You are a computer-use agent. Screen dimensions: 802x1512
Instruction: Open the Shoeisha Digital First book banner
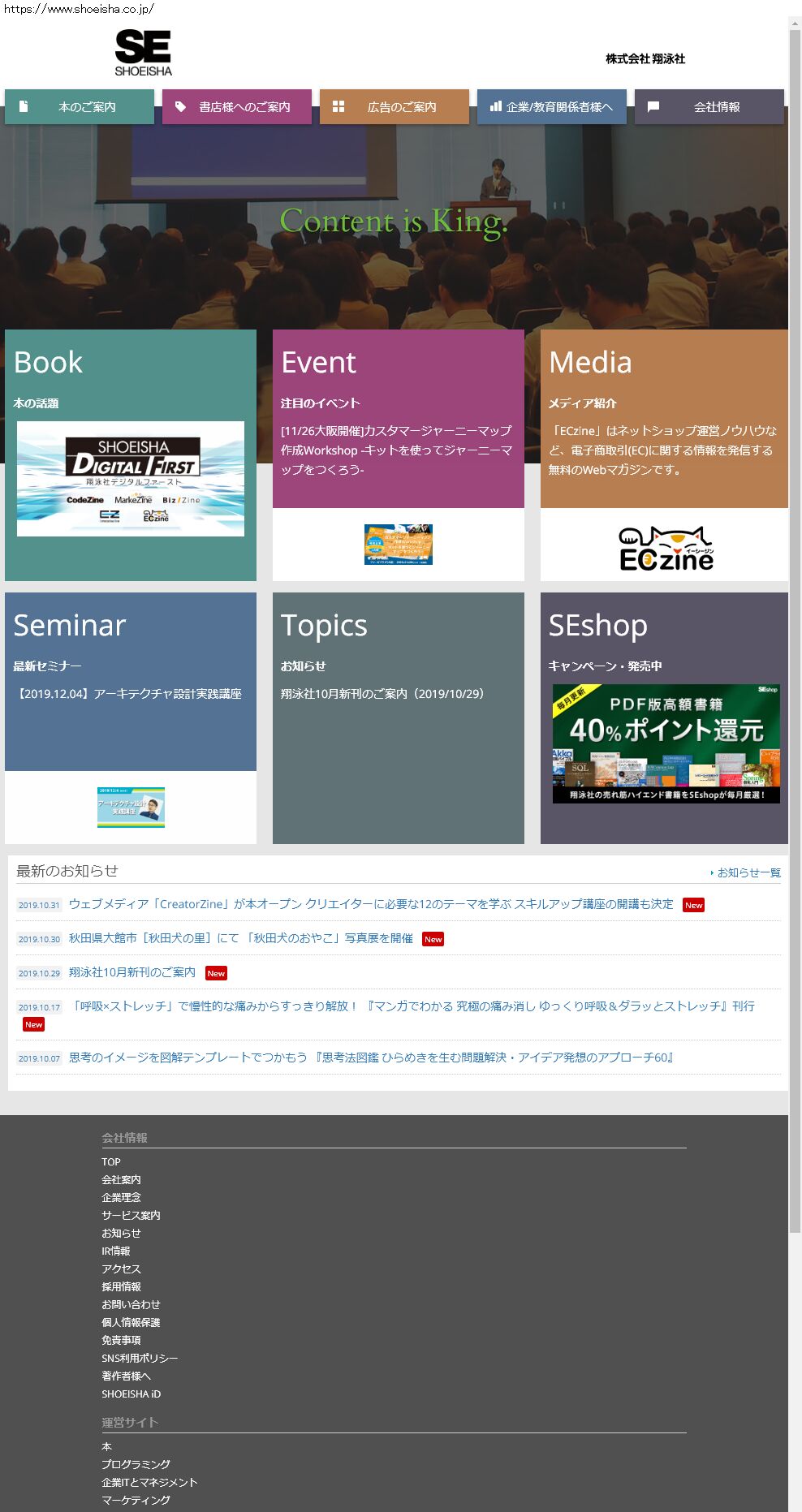pyautogui.click(x=131, y=478)
